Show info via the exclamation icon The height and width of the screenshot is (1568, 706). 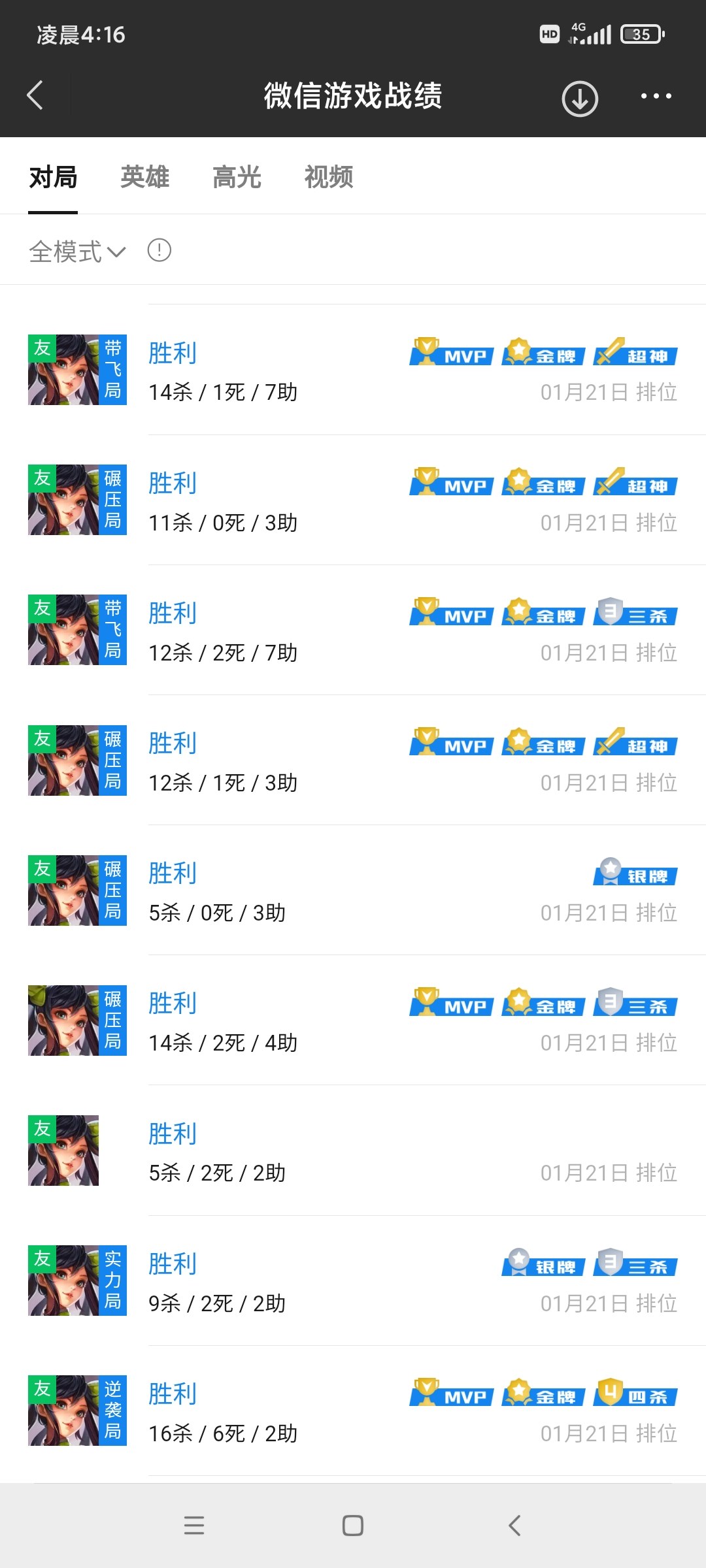[x=160, y=250]
